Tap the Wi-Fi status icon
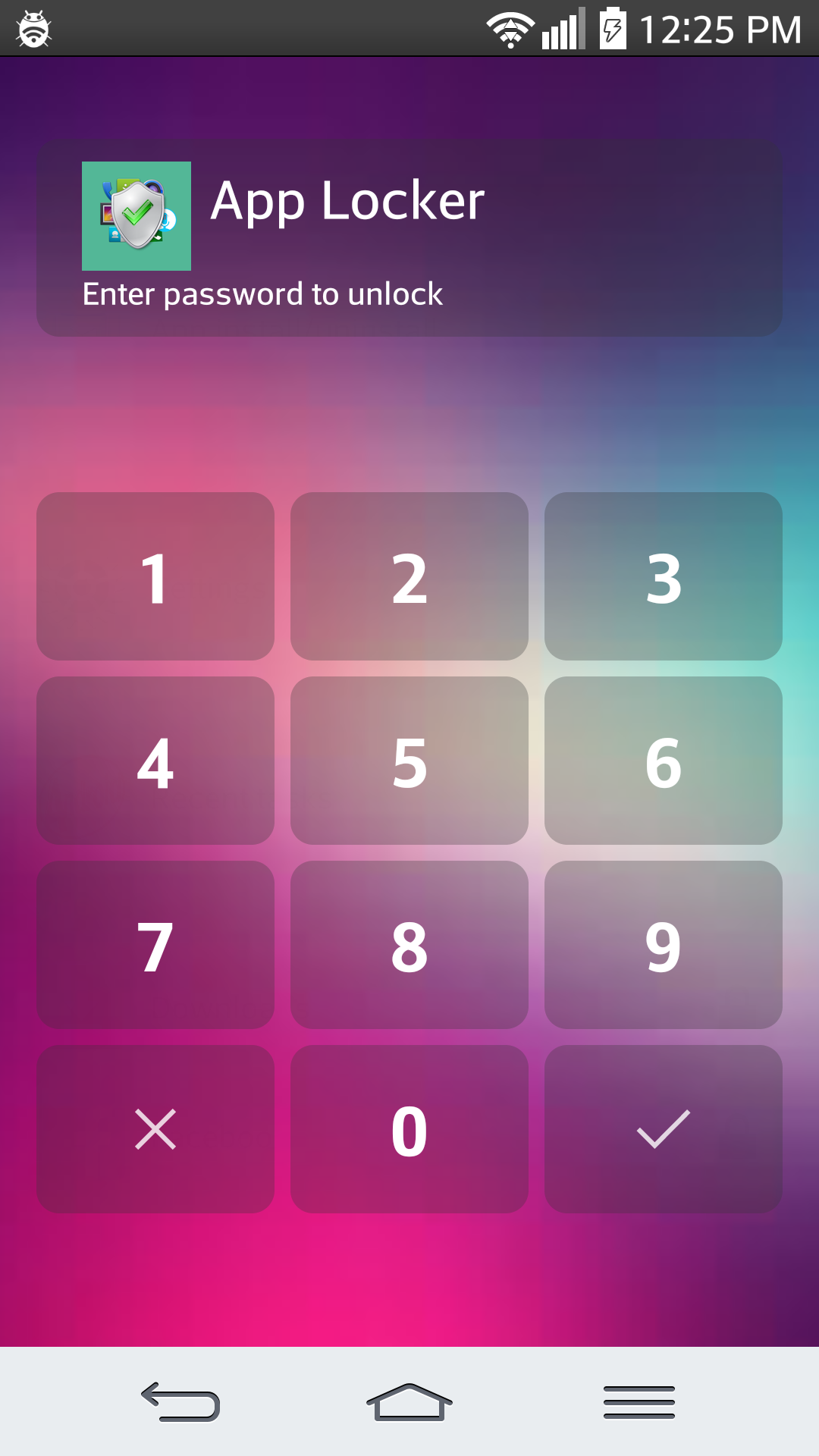The width and height of the screenshot is (819, 1456). point(510,28)
